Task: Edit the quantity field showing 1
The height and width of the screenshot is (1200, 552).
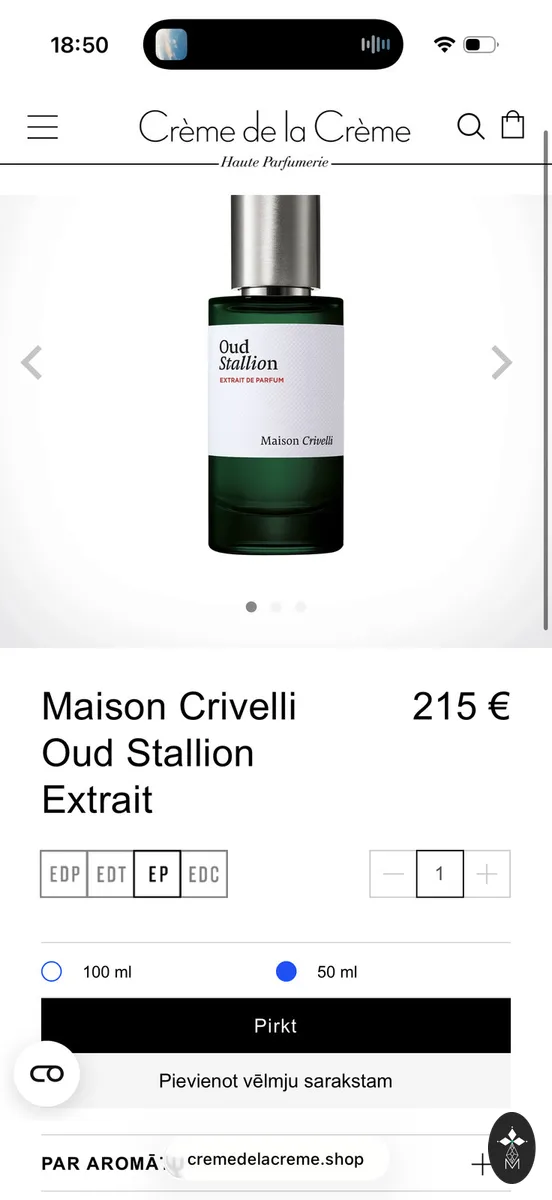Action: coord(440,874)
